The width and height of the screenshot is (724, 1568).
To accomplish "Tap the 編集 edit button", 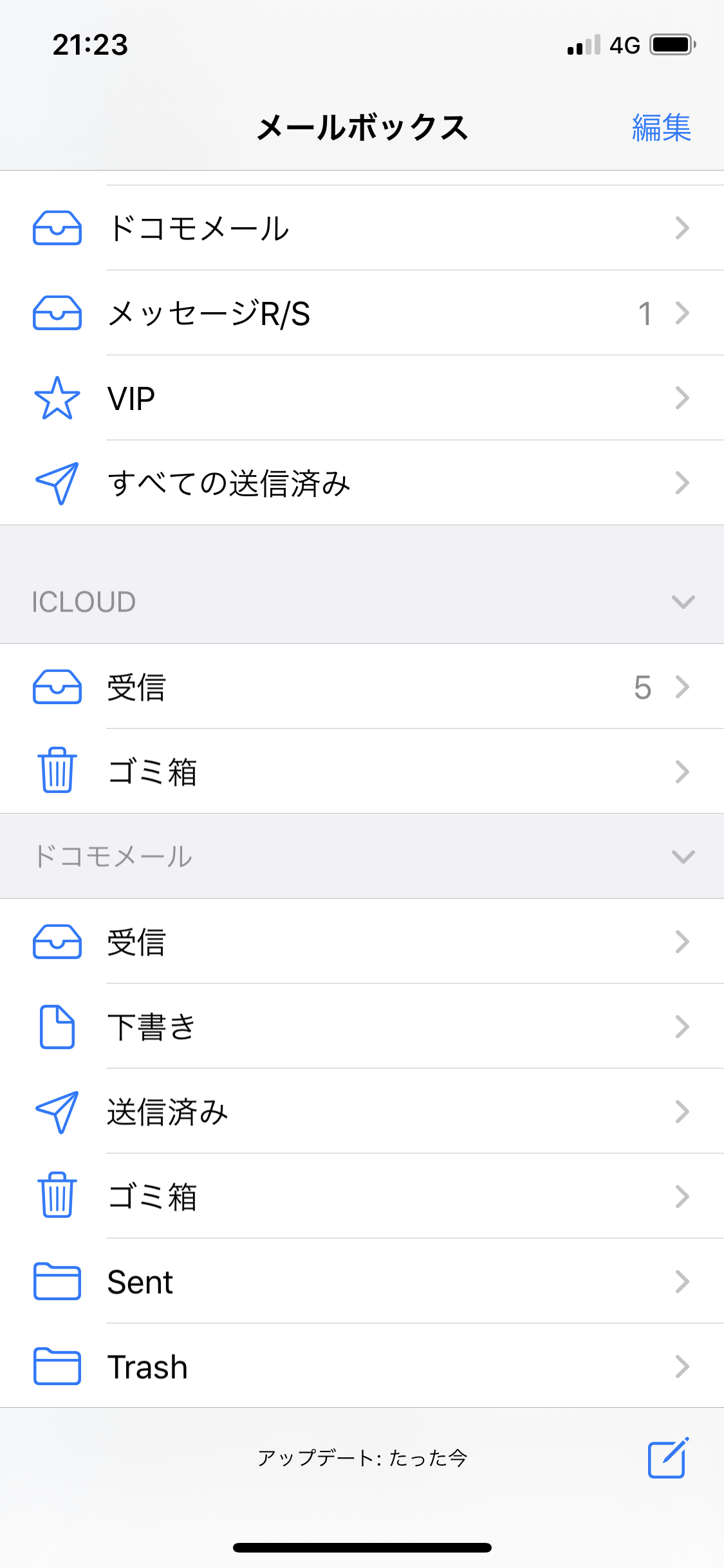I will click(661, 127).
